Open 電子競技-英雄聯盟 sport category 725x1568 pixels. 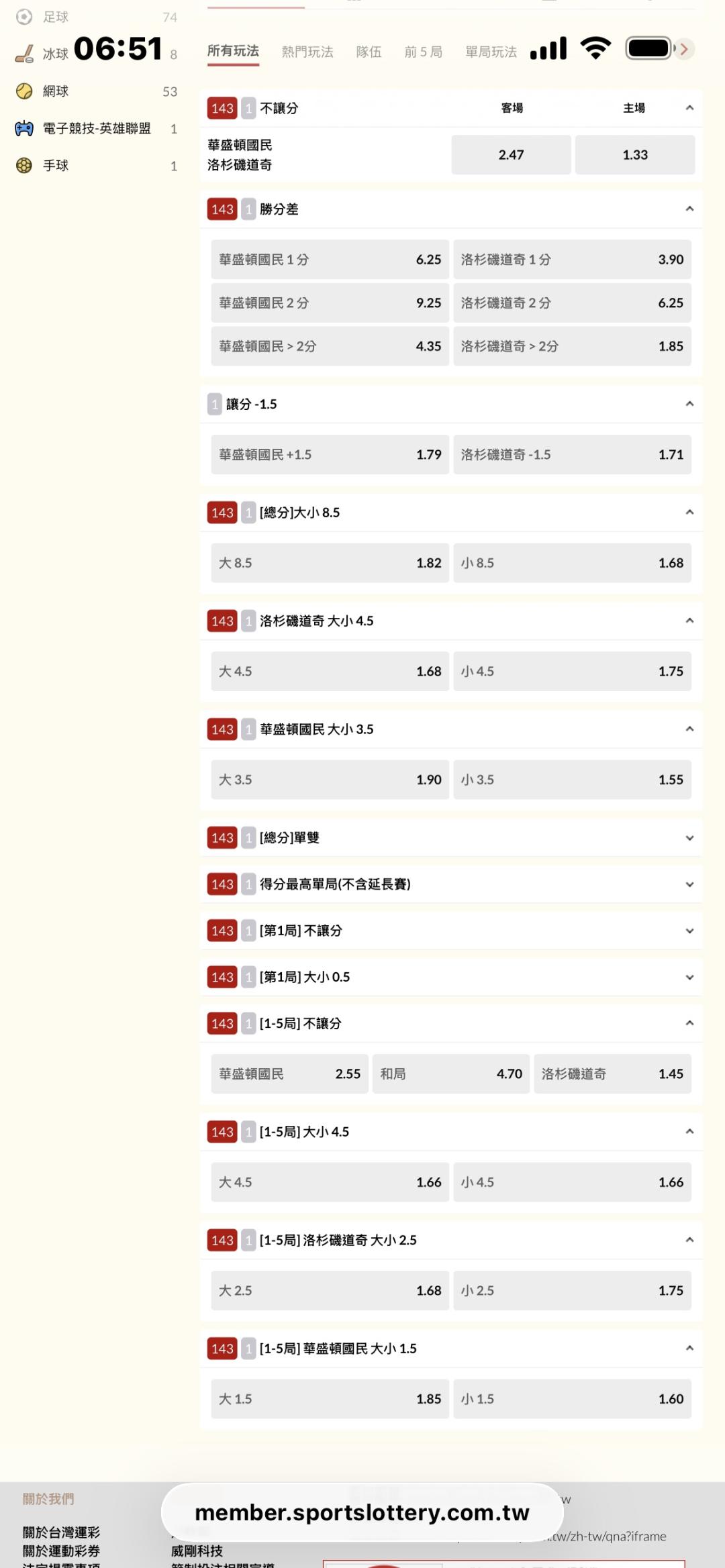pos(96,128)
